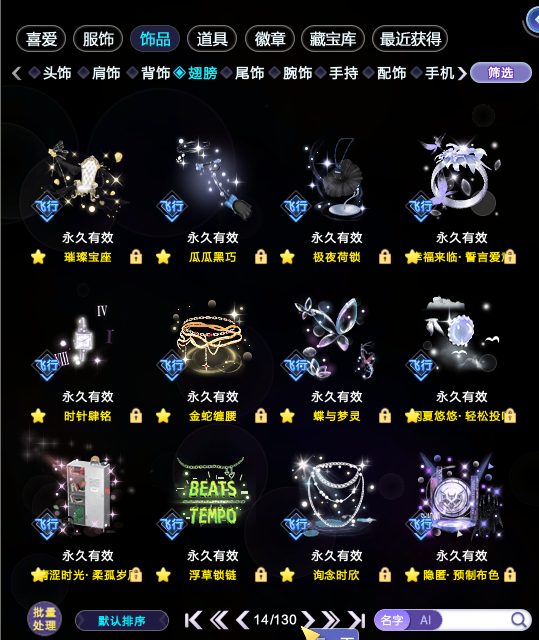This screenshot has width=539, height=640.
Task: Toggle the favorite star on 极夜荷锁
Action: coord(287,257)
